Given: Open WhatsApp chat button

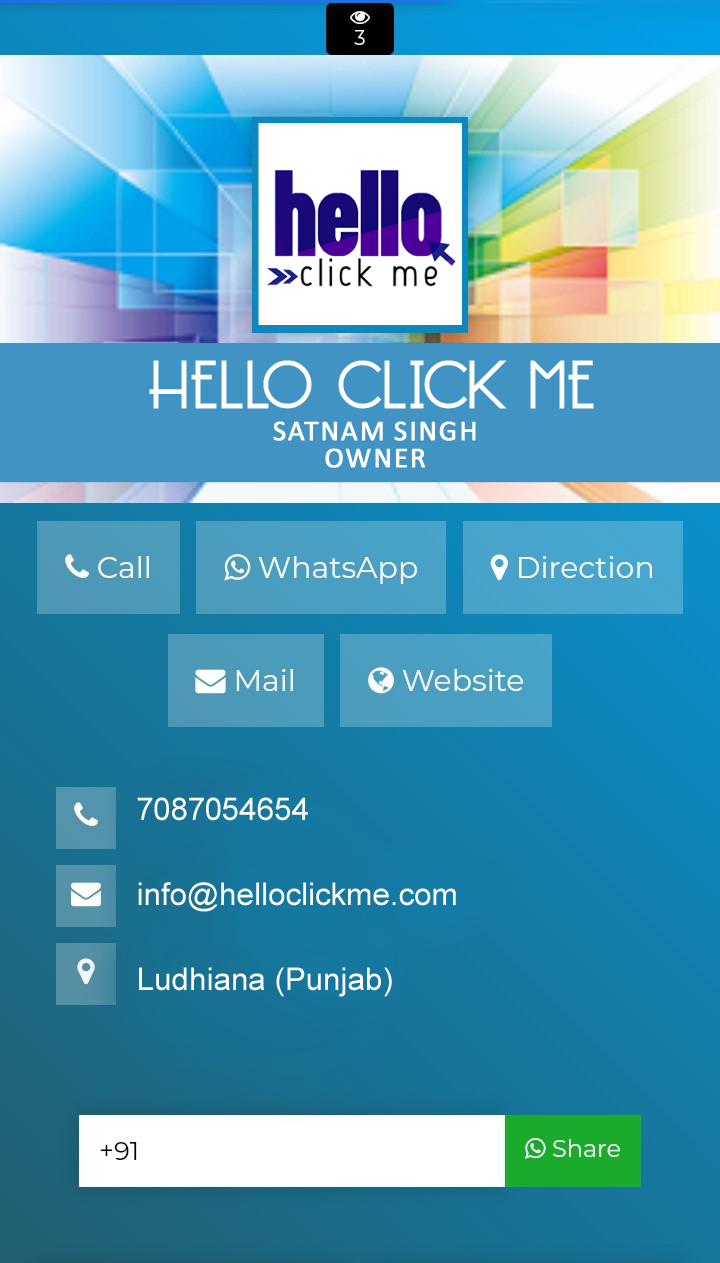Looking at the screenshot, I should [321, 567].
